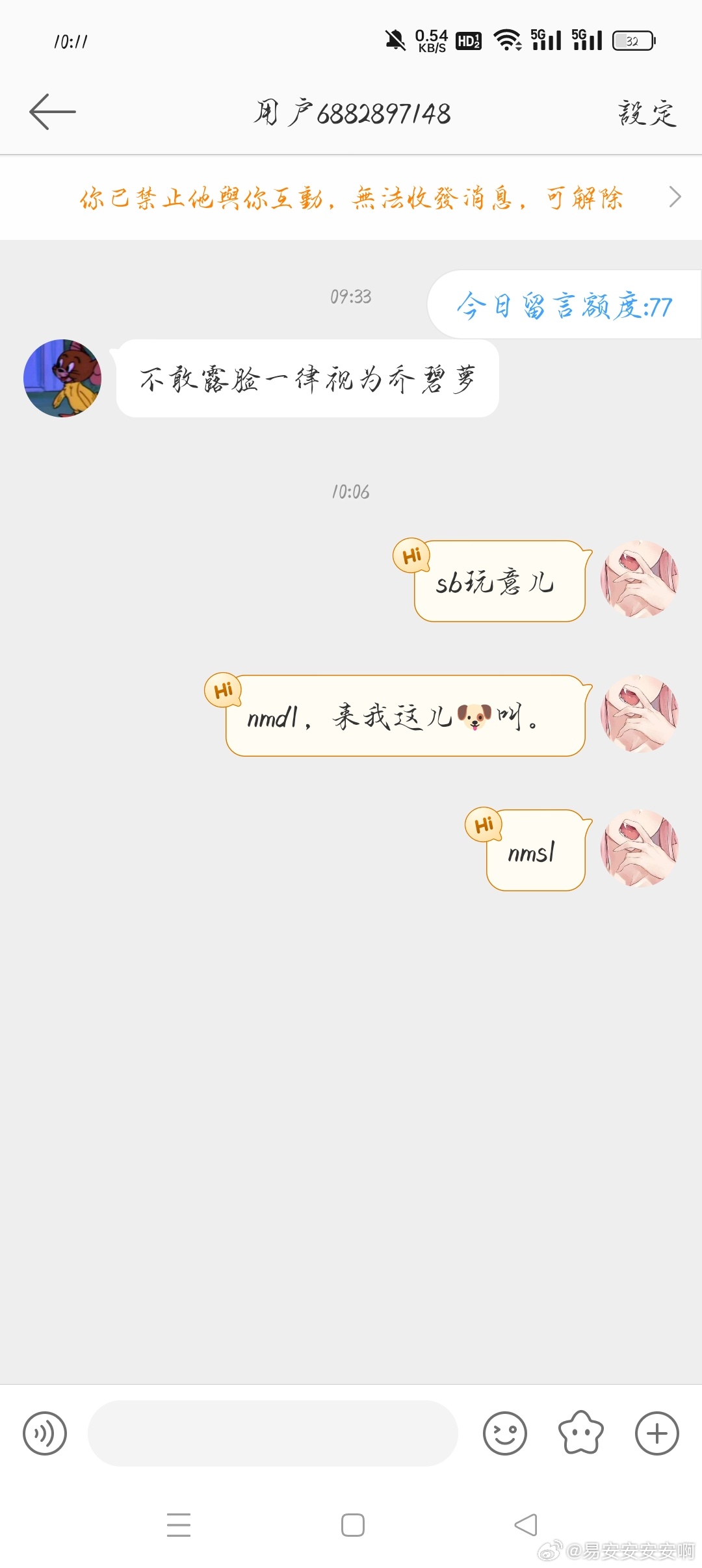Open the recent apps menu button

[179, 1525]
